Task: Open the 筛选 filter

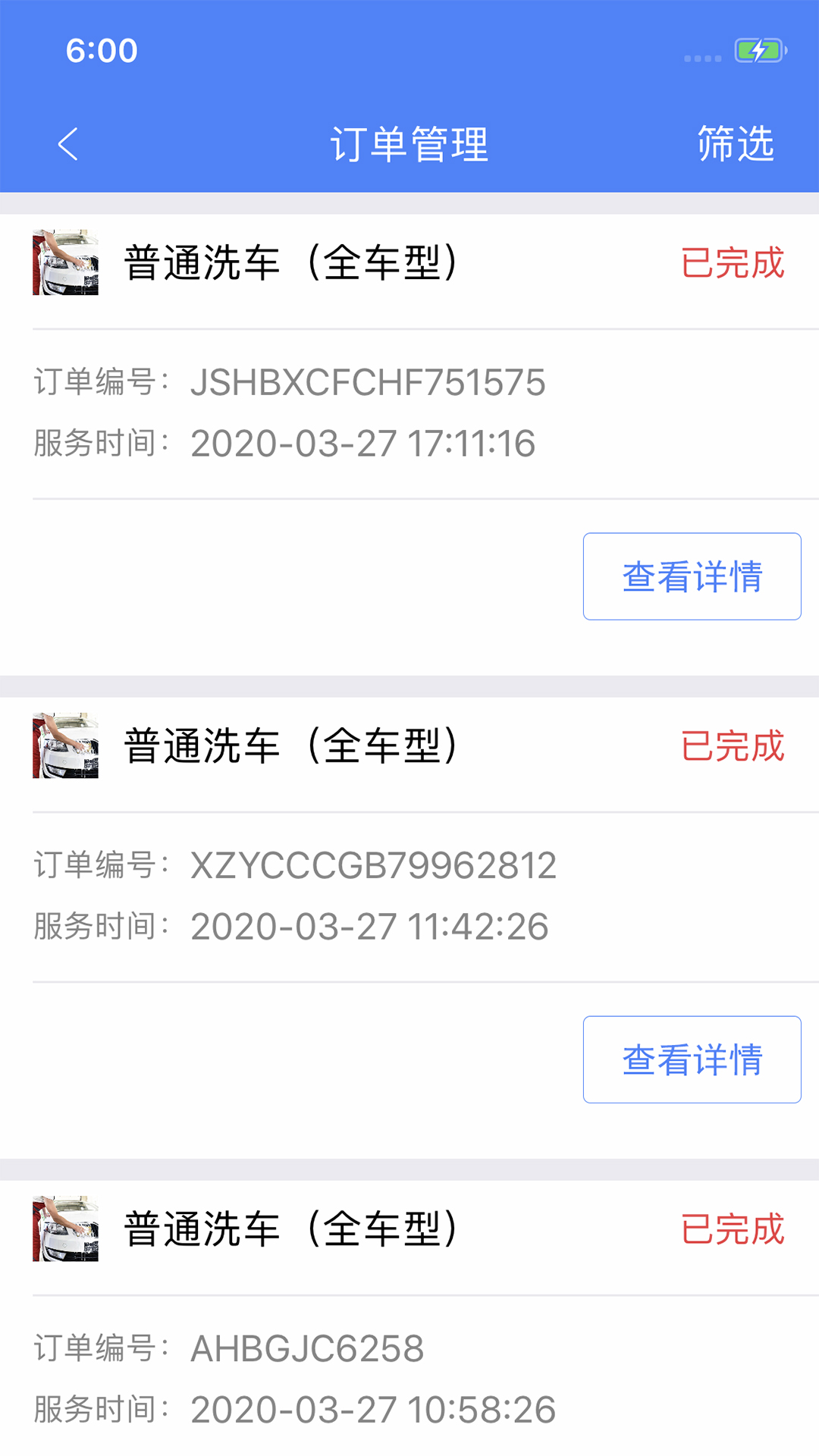Action: coord(735,144)
